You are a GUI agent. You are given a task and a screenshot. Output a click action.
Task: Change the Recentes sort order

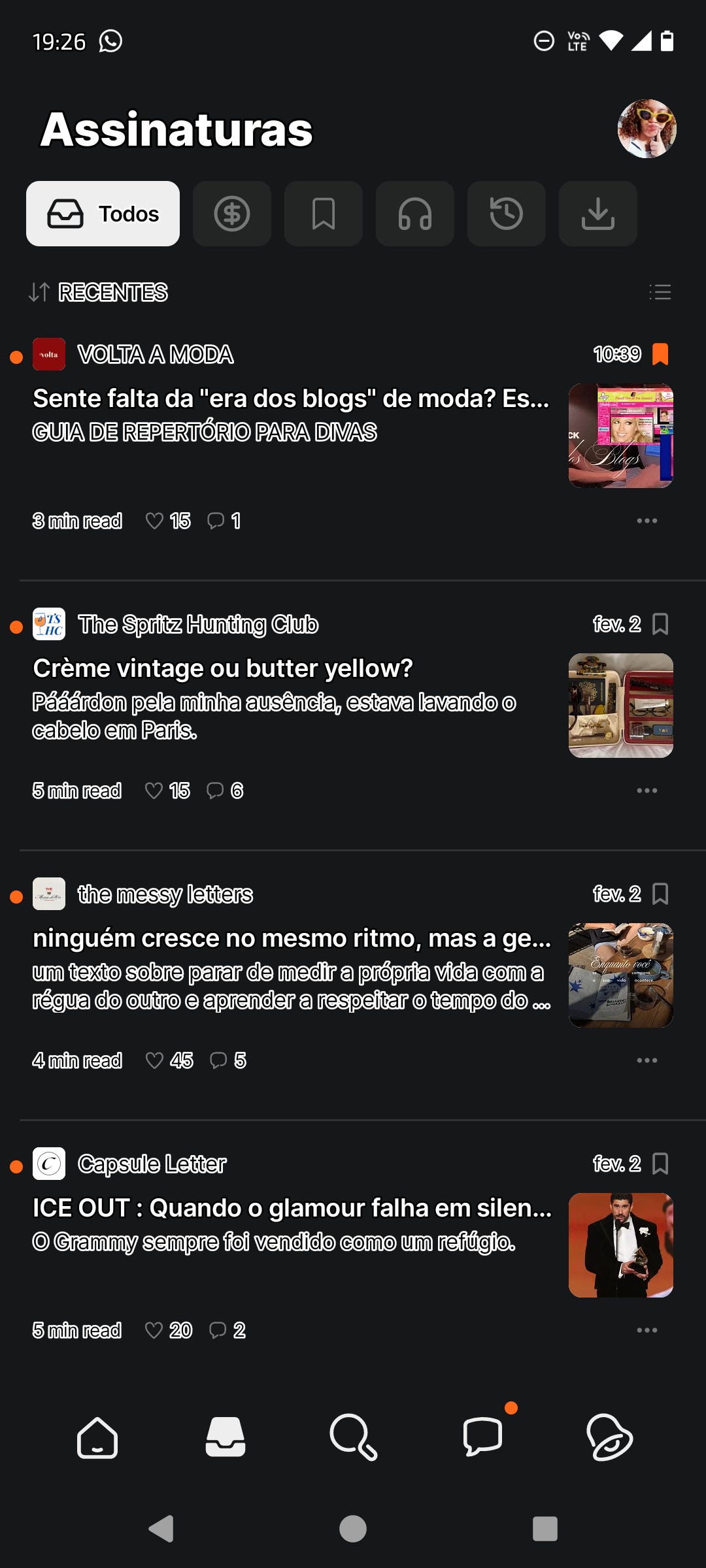tap(99, 292)
